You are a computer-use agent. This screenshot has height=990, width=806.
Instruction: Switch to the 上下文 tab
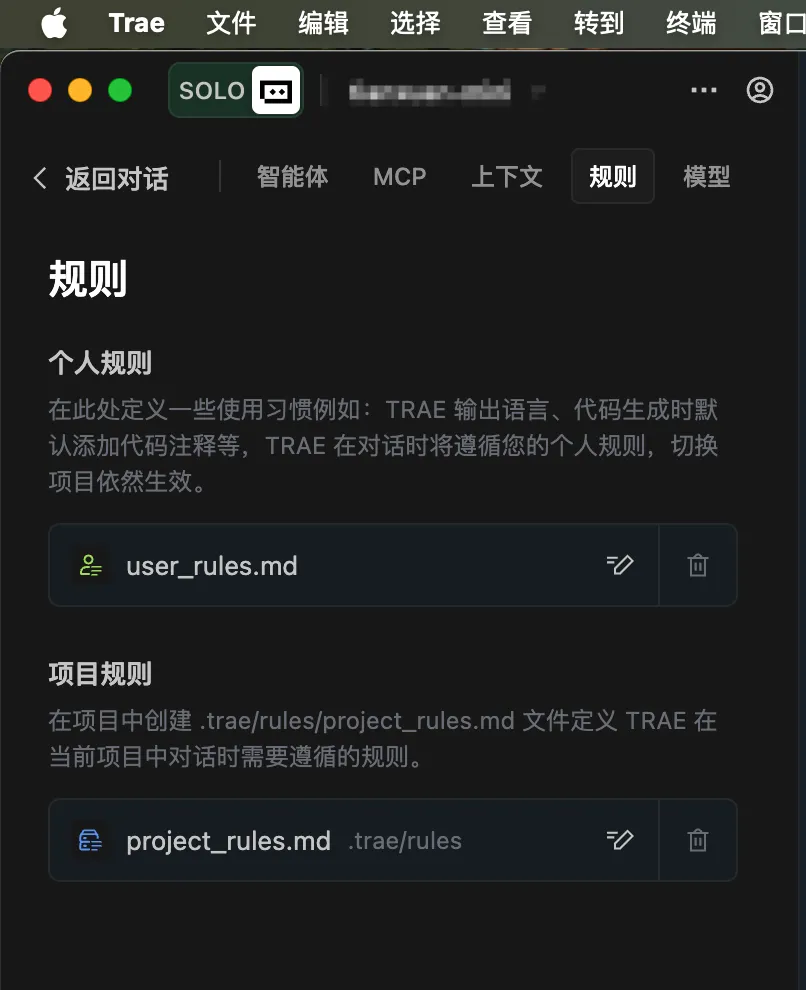(507, 177)
